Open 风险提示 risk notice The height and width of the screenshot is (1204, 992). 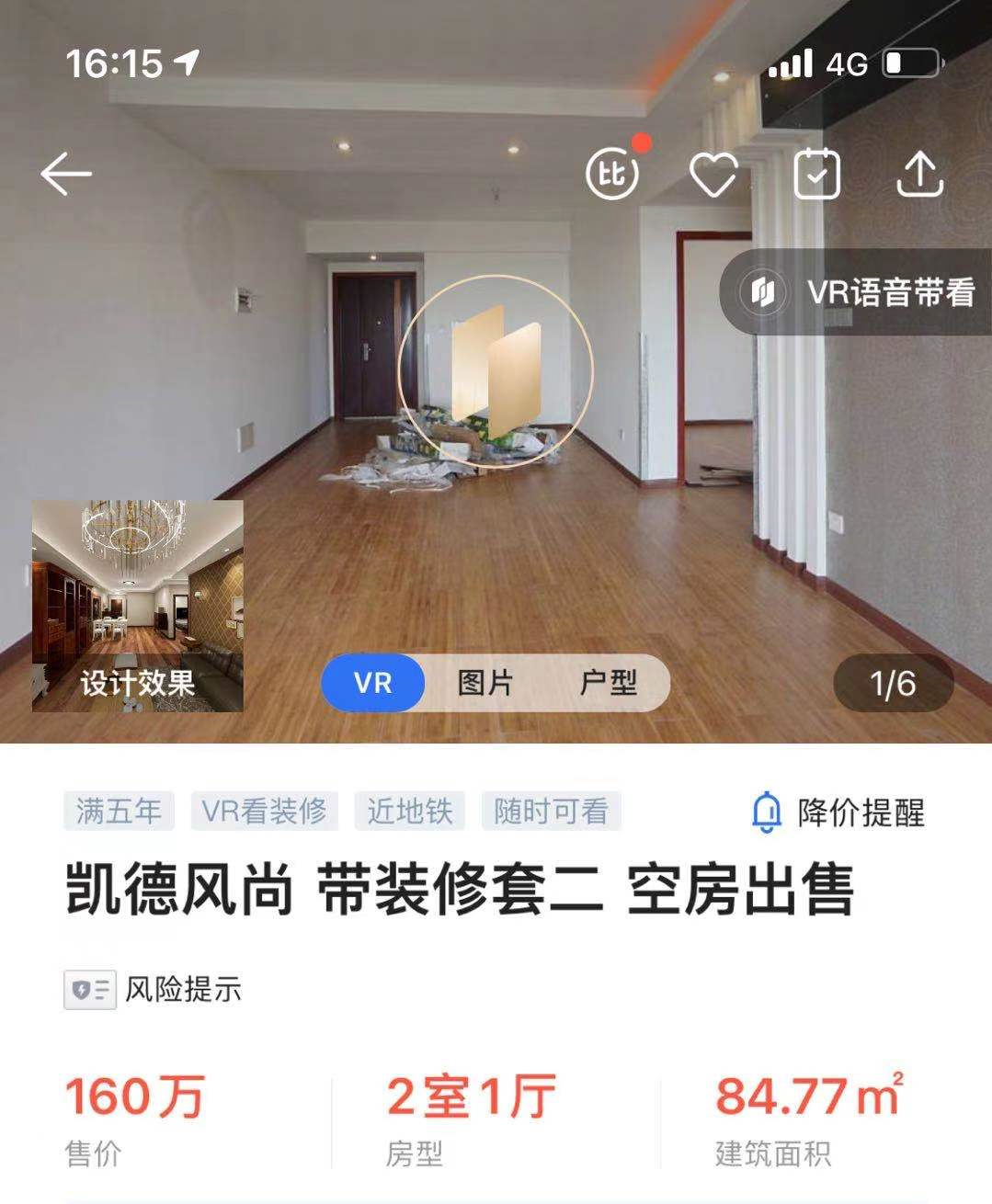click(x=154, y=990)
